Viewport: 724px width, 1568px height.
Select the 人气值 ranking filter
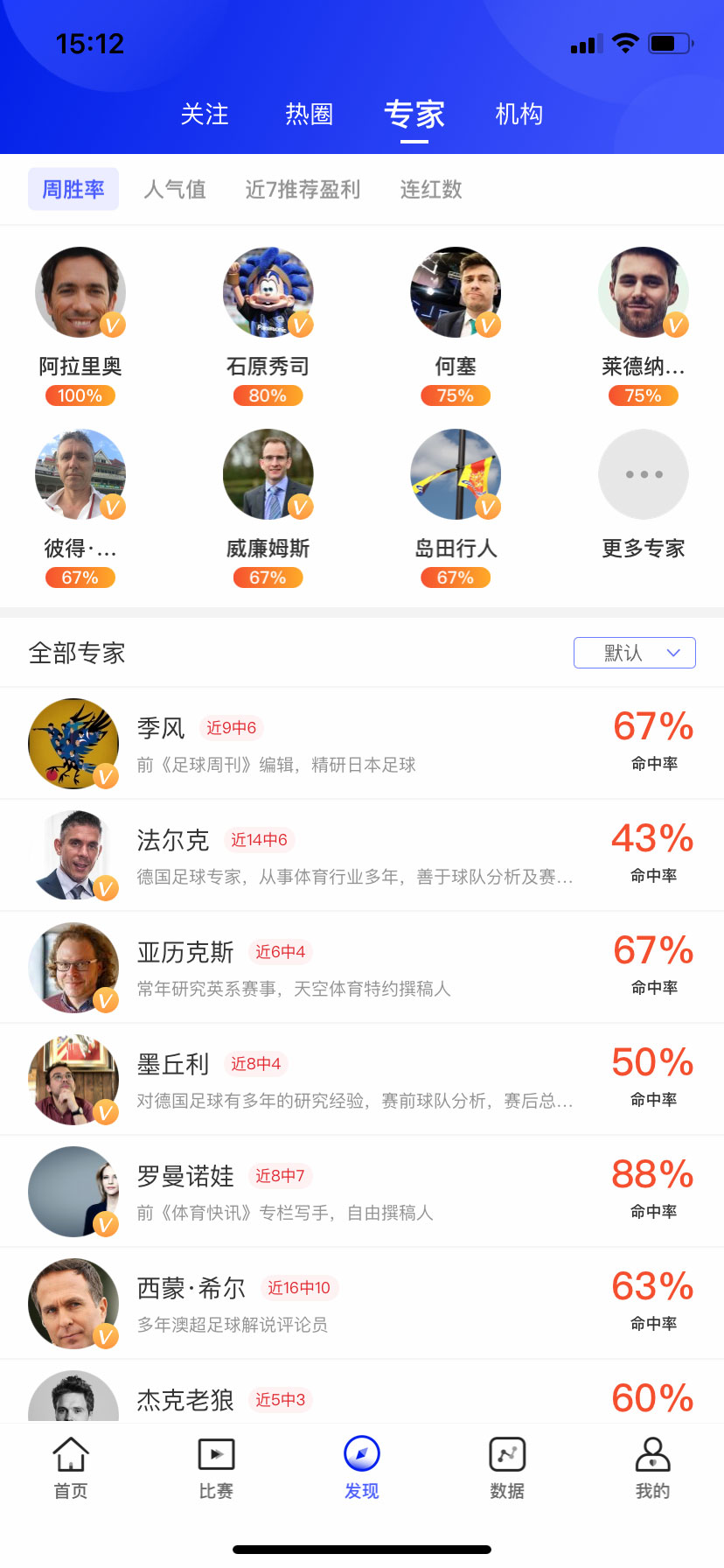click(x=175, y=190)
